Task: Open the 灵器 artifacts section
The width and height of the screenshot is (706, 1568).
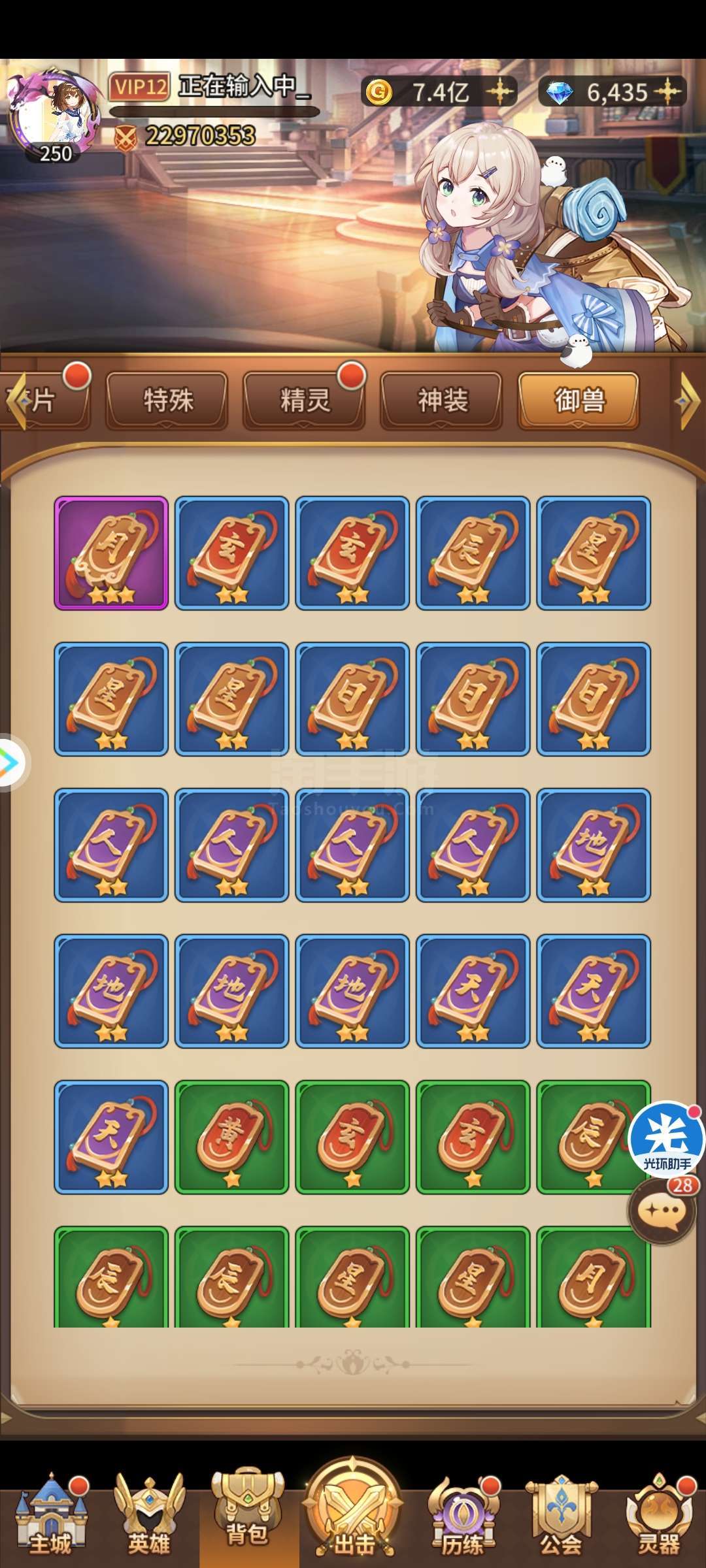Action: pyautogui.click(x=659, y=1516)
